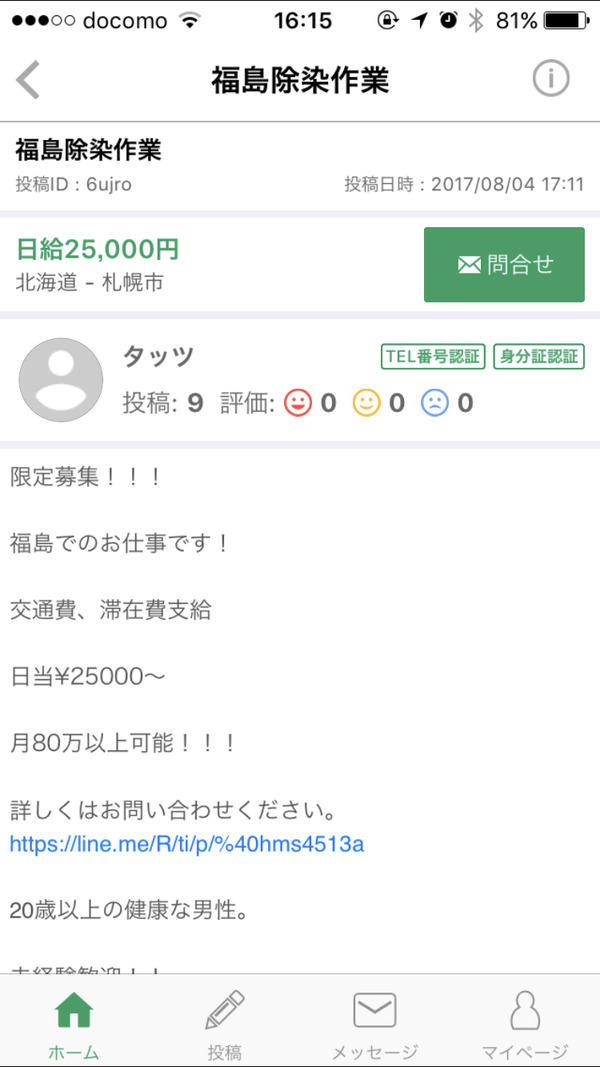Switch to the ホーム tab

74,1023
